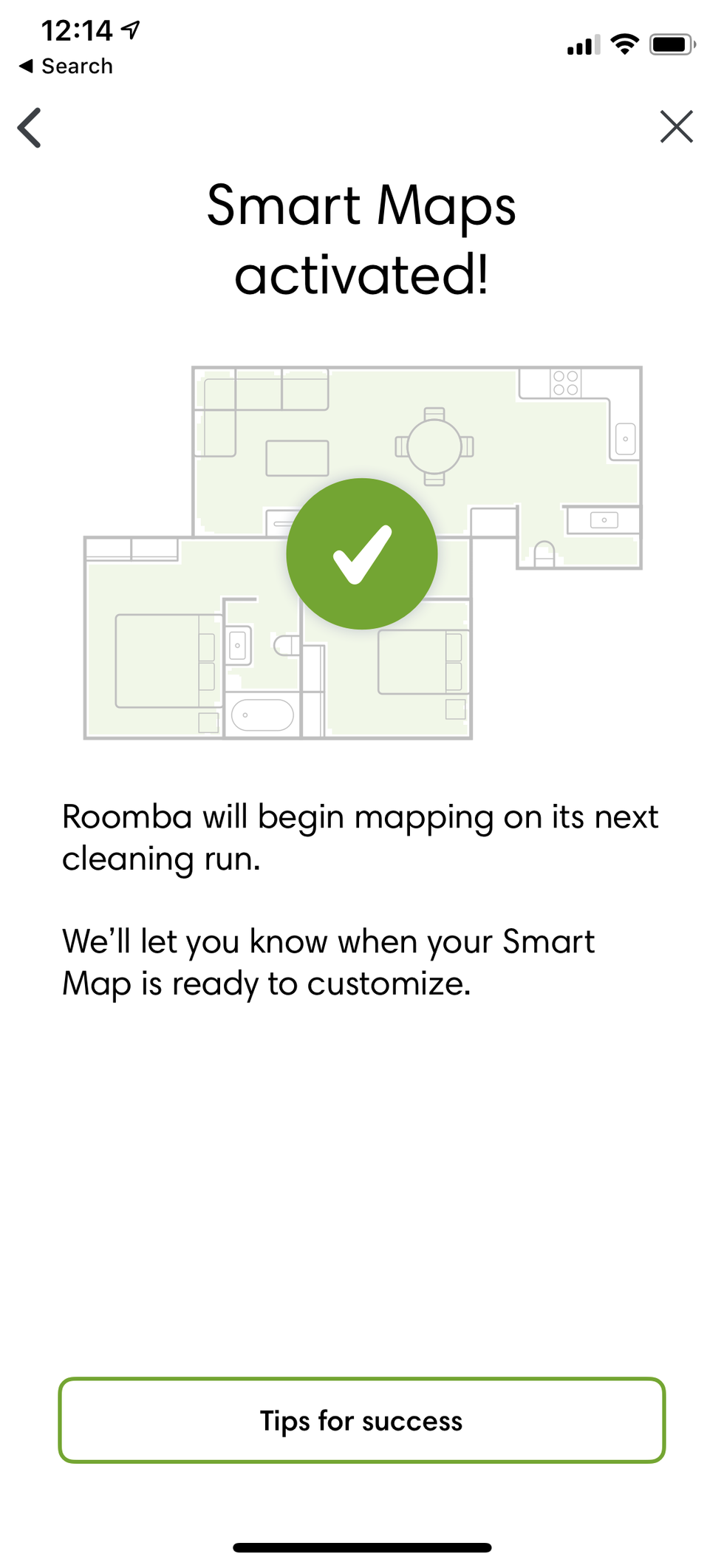The width and height of the screenshot is (724, 1568).
Task: Go back to the previous screen
Action: coord(30,128)
